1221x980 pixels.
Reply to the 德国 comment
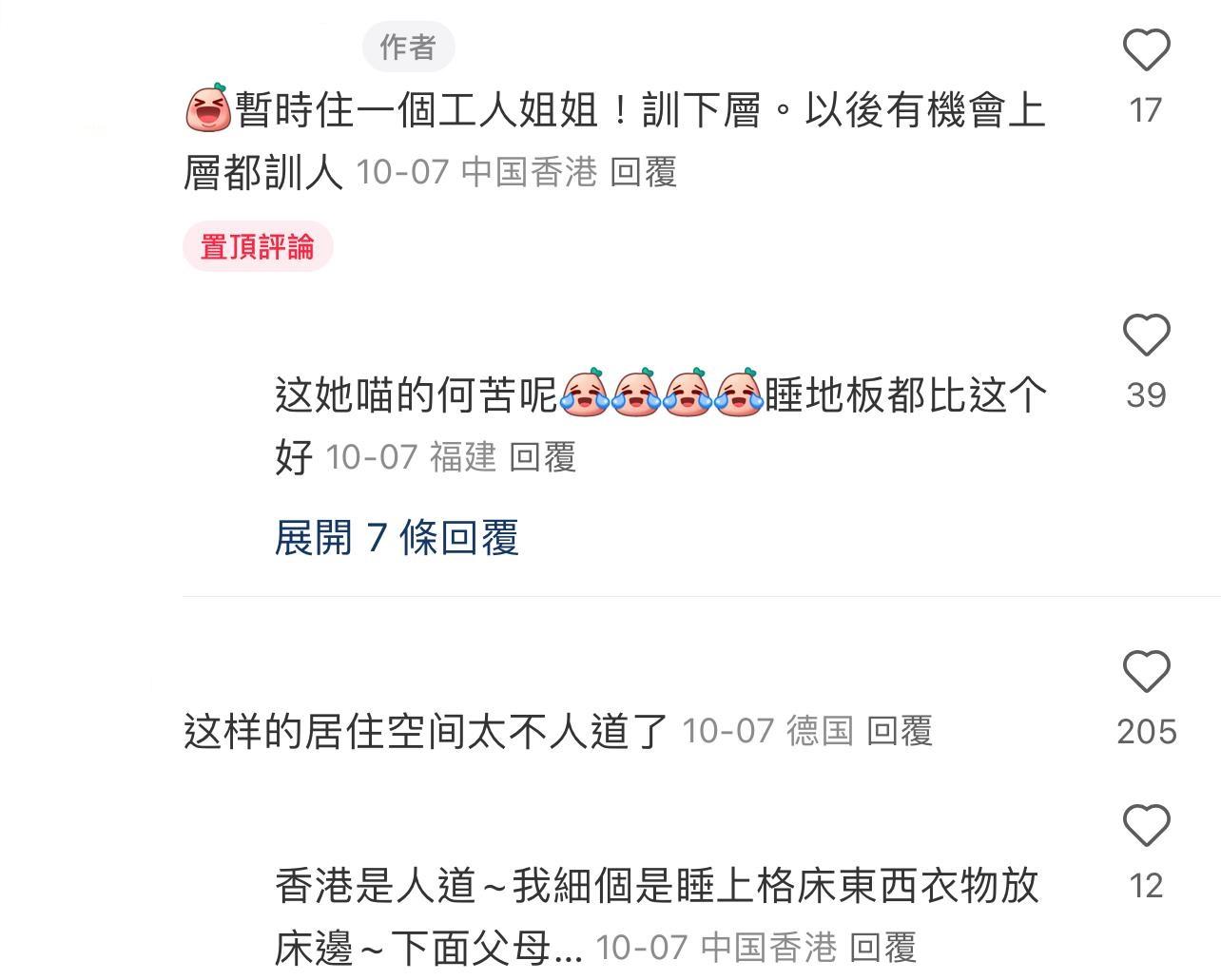[899, 732]
